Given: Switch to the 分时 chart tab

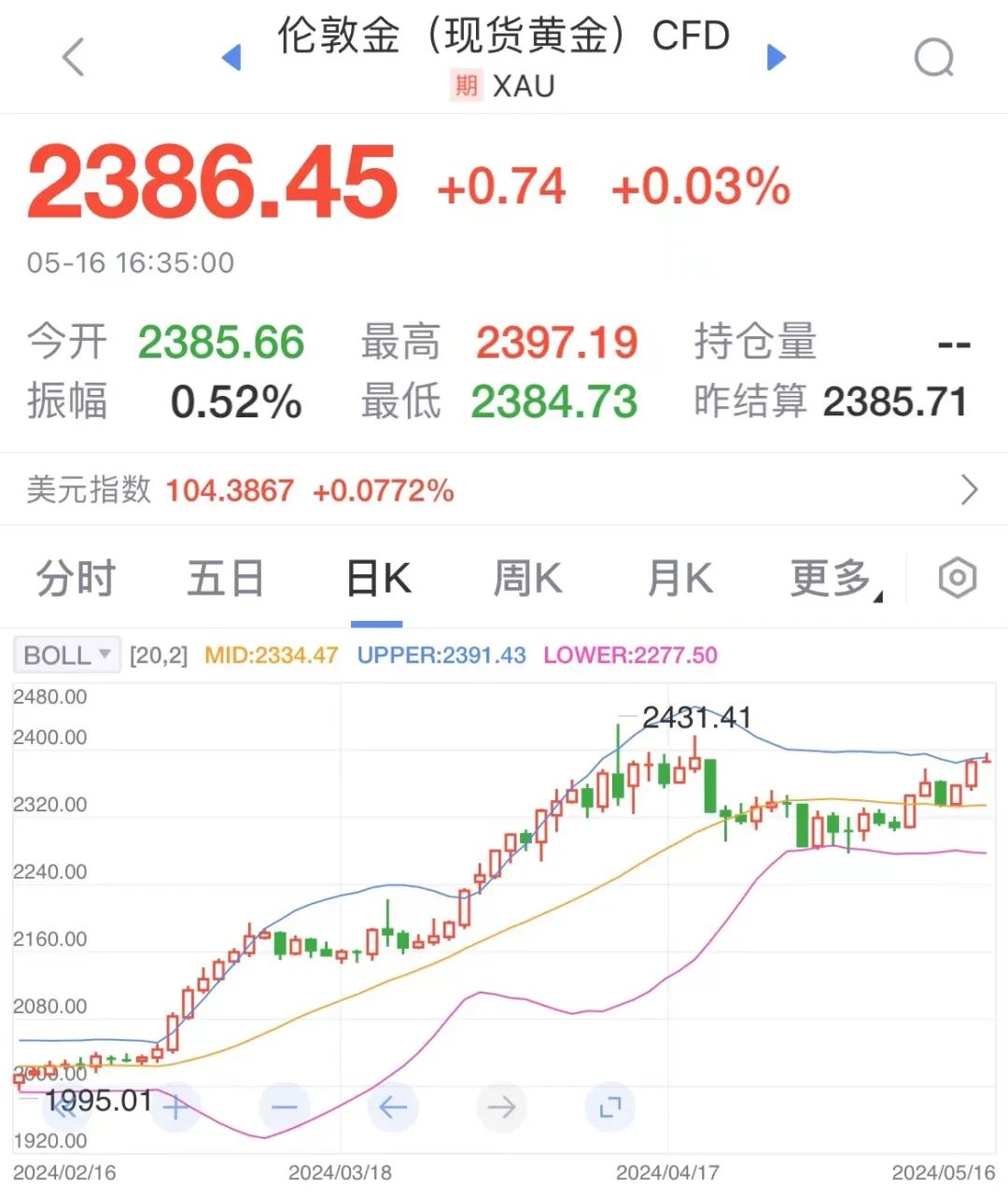Looking at the screenshot, I should (76, 579).
